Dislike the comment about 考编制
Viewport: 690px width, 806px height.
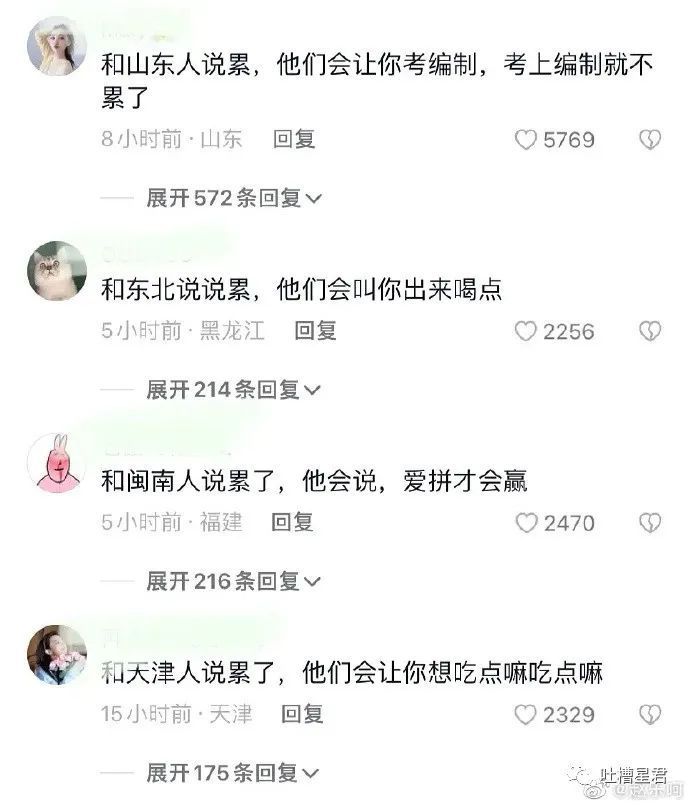650,140
